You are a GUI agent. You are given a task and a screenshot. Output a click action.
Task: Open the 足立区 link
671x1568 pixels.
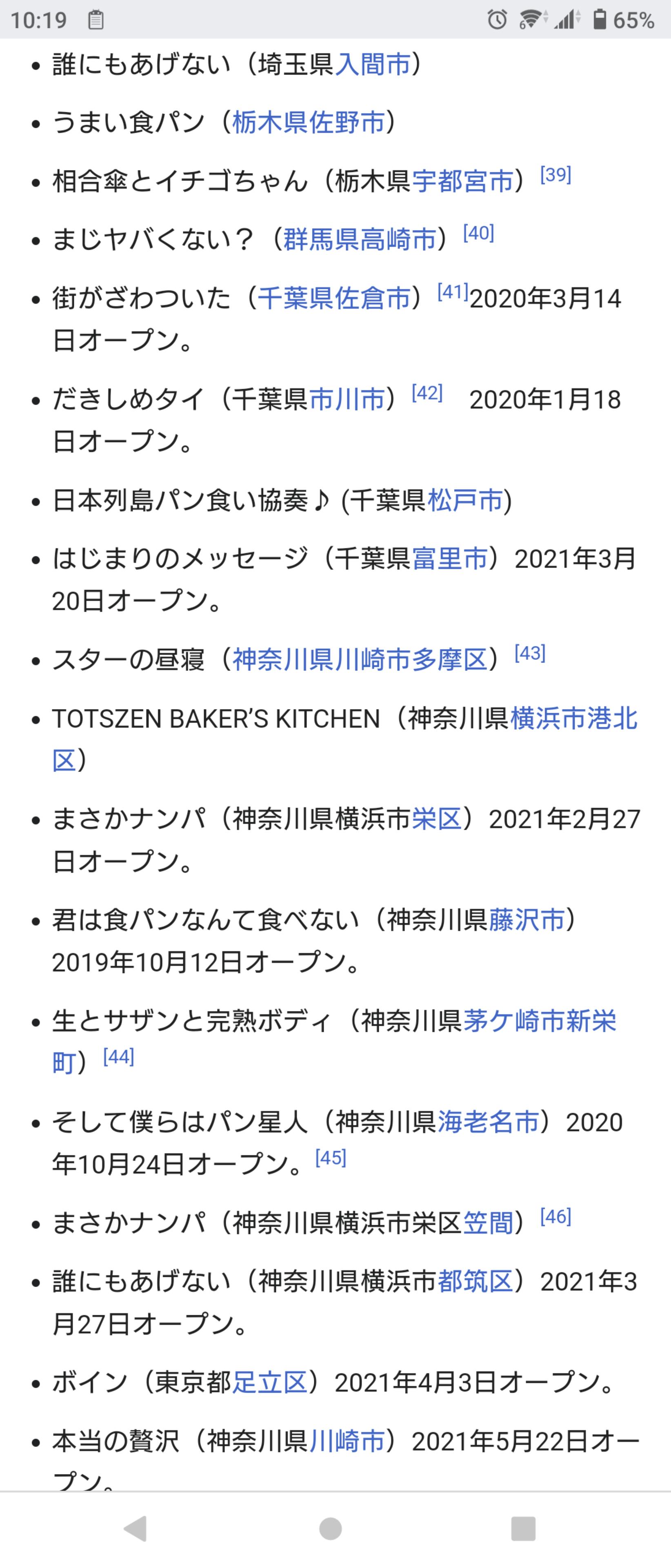click(270, 1383)
